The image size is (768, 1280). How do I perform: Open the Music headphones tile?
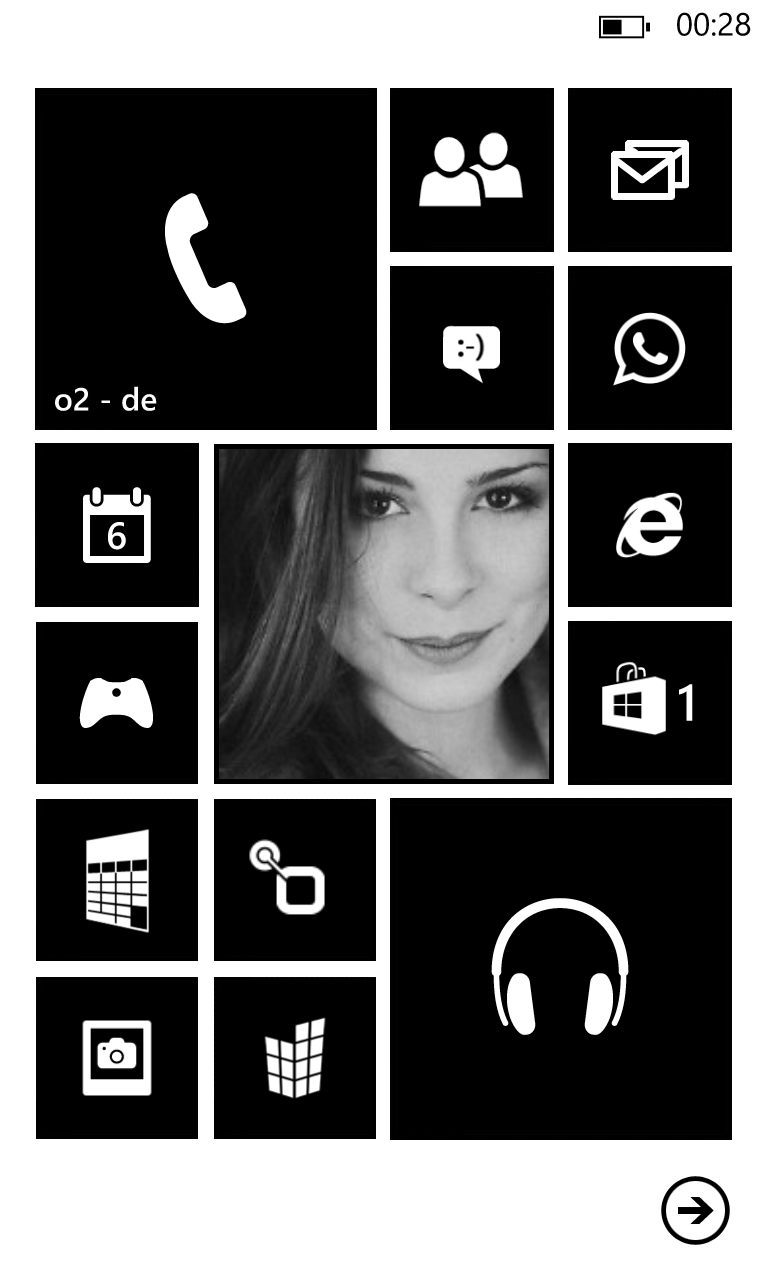point(561,969)
